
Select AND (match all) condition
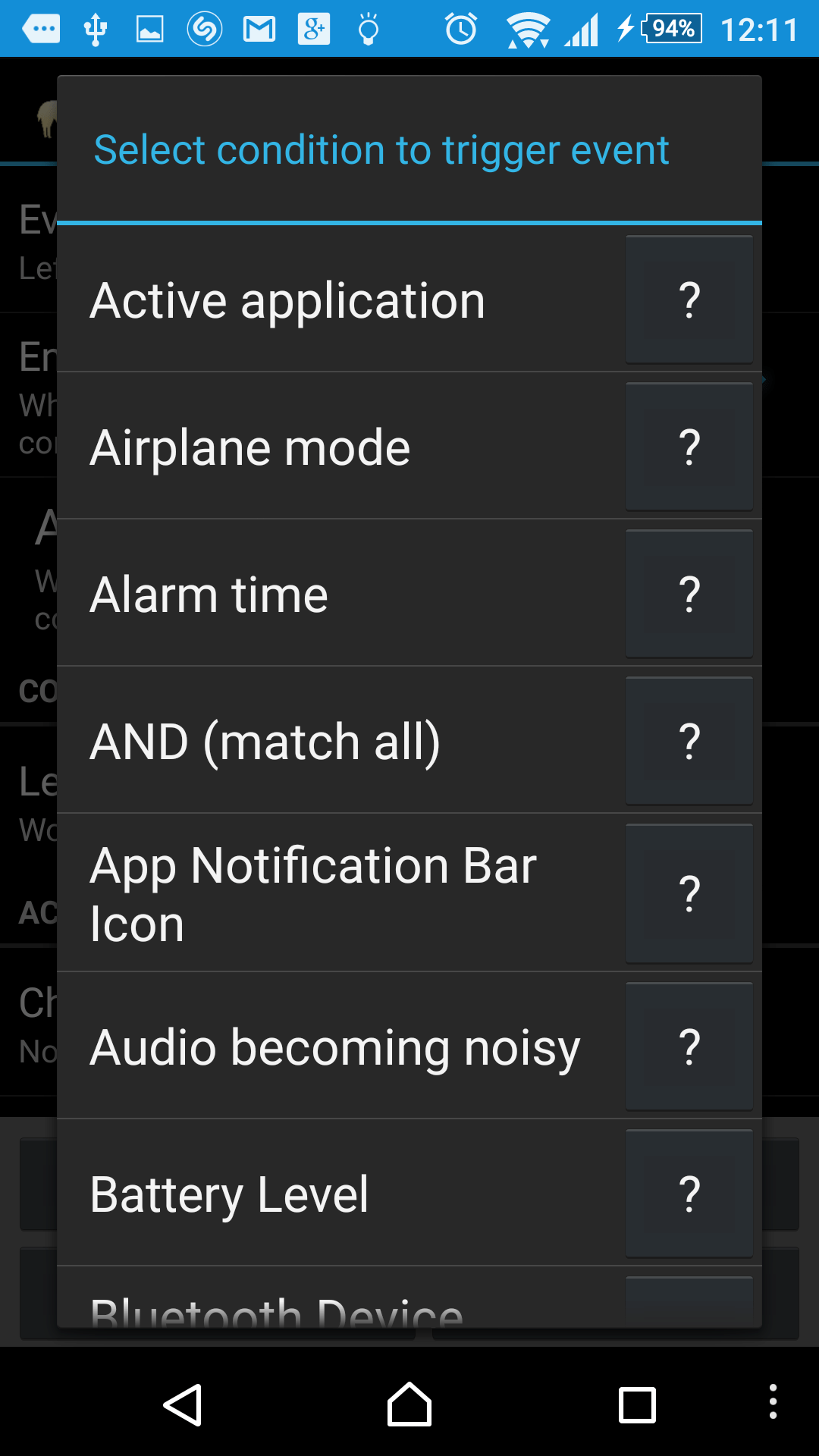pyautogui.click(x=341, y=741)
